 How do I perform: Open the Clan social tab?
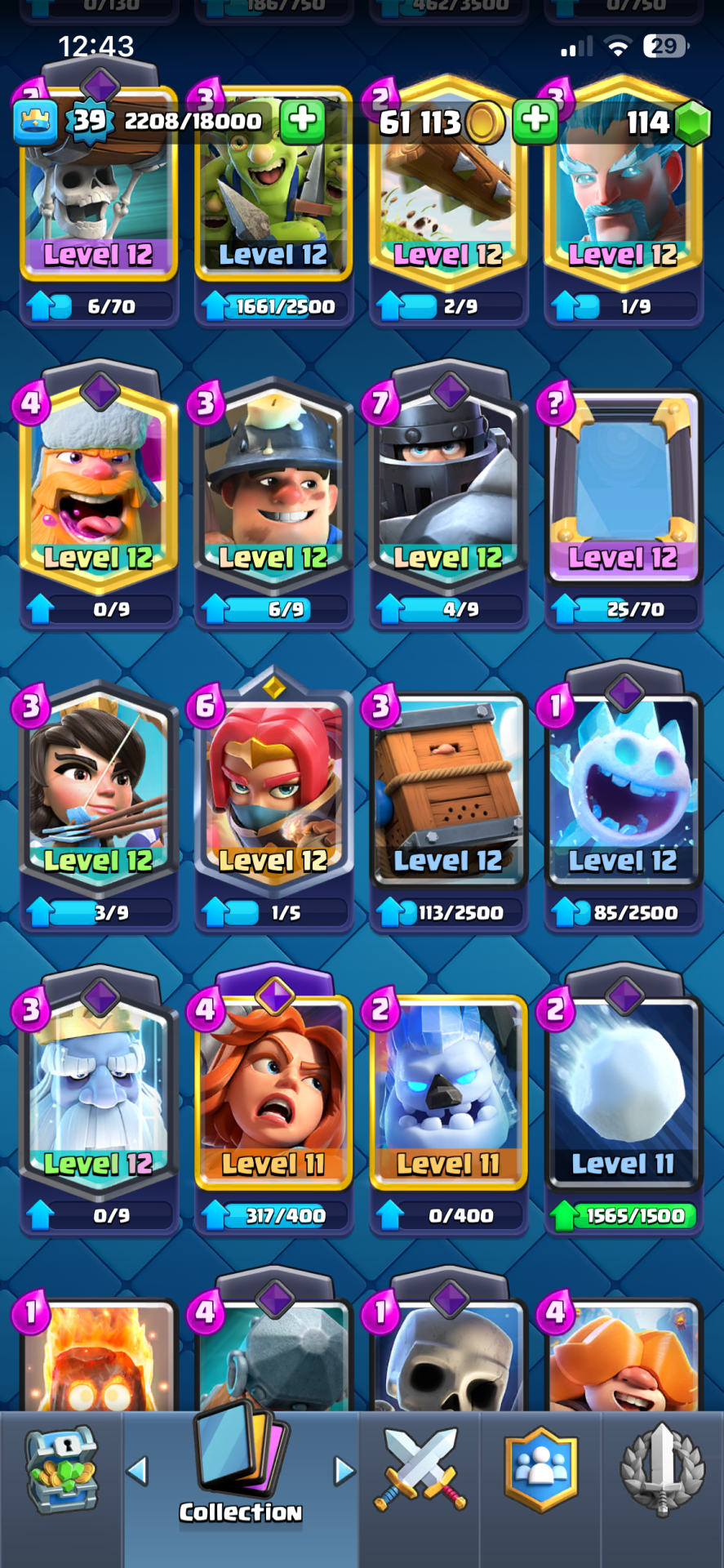tap(540, 1470)
